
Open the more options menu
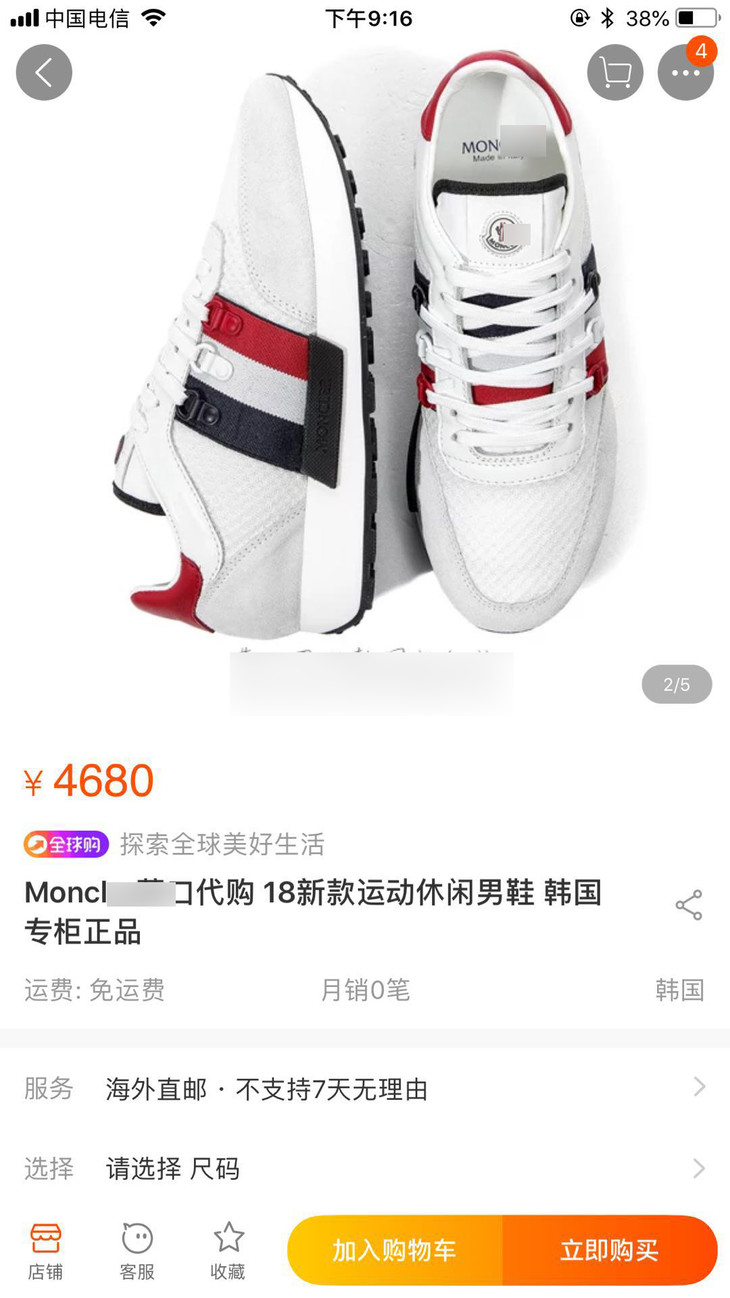pos(685,72)
